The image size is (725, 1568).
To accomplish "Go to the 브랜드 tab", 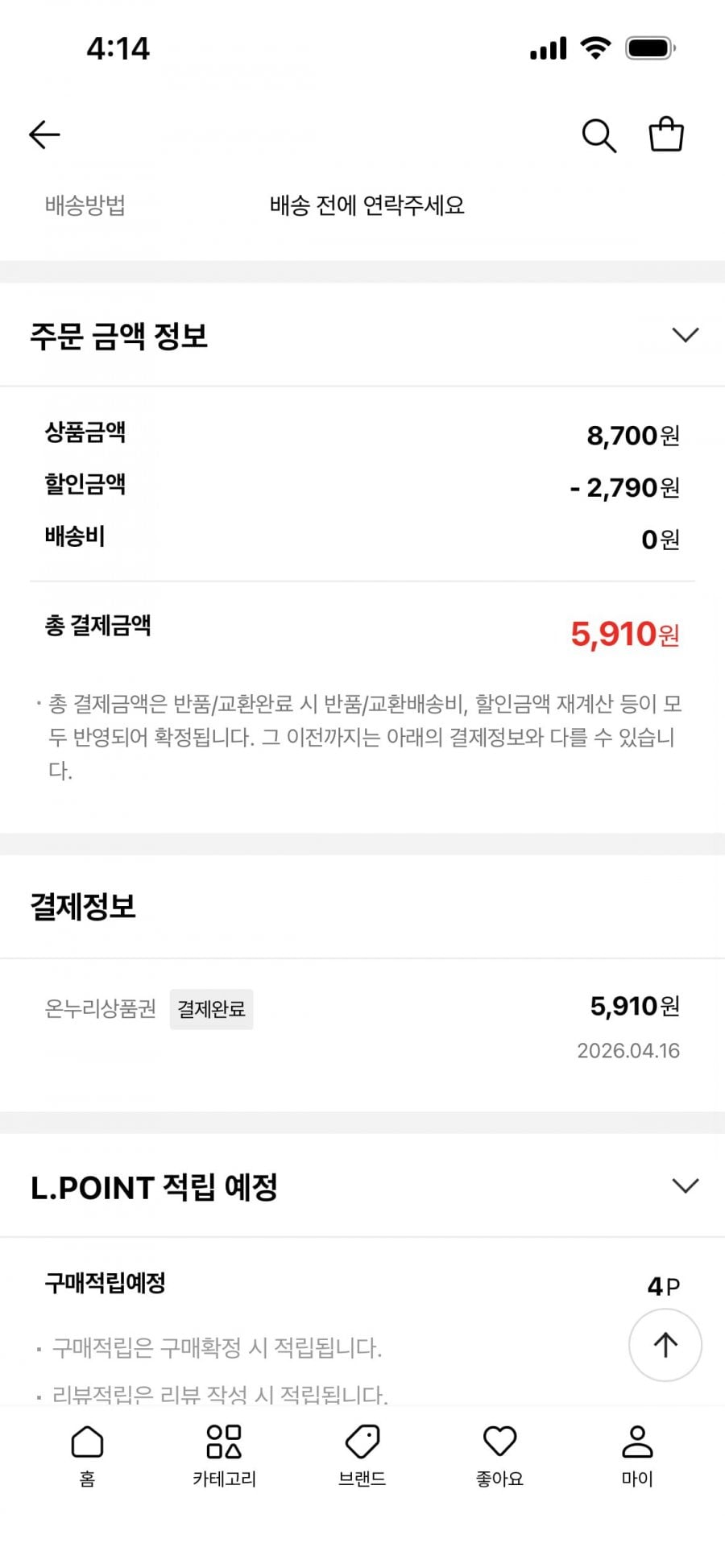I will click(362, 1454).
